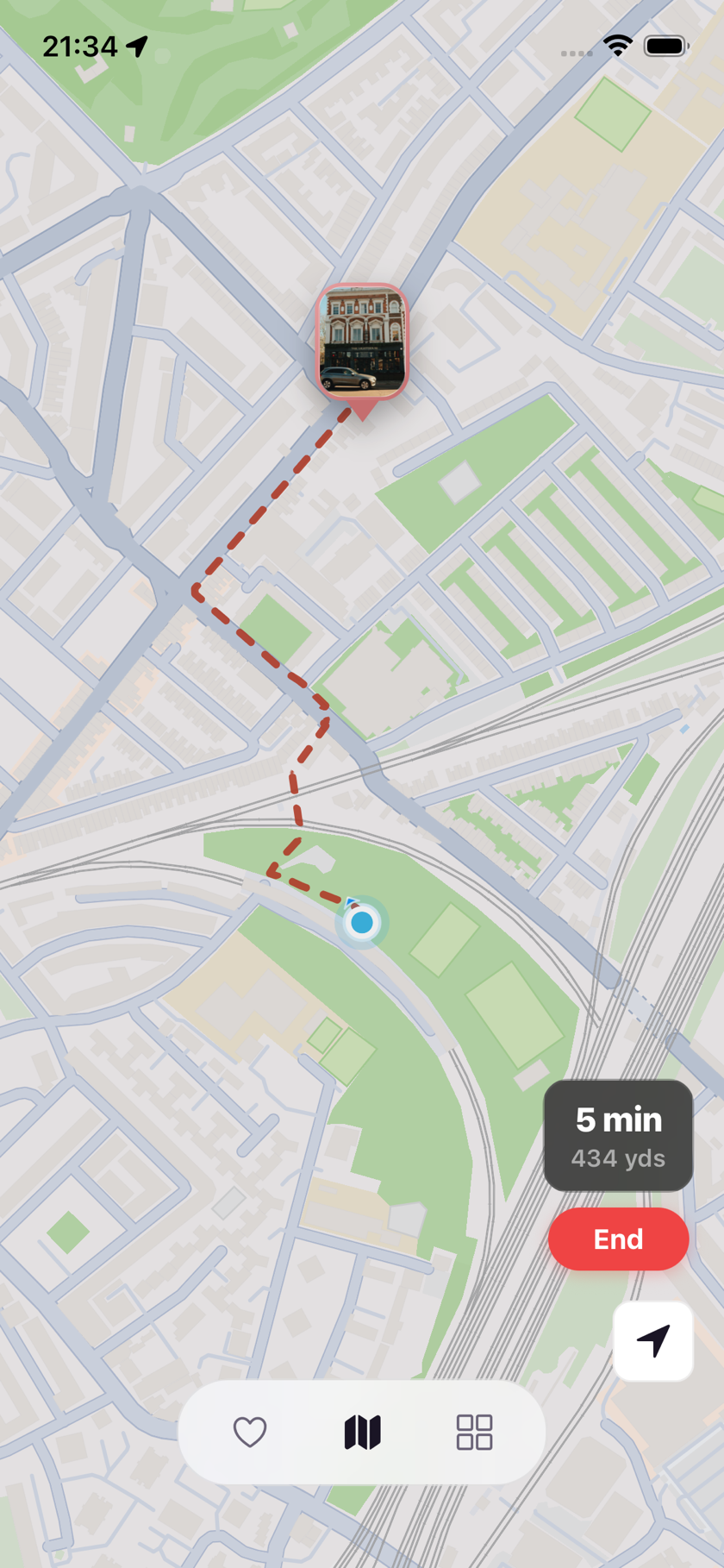Tap the location tracking arrow button

point(652,1342)
